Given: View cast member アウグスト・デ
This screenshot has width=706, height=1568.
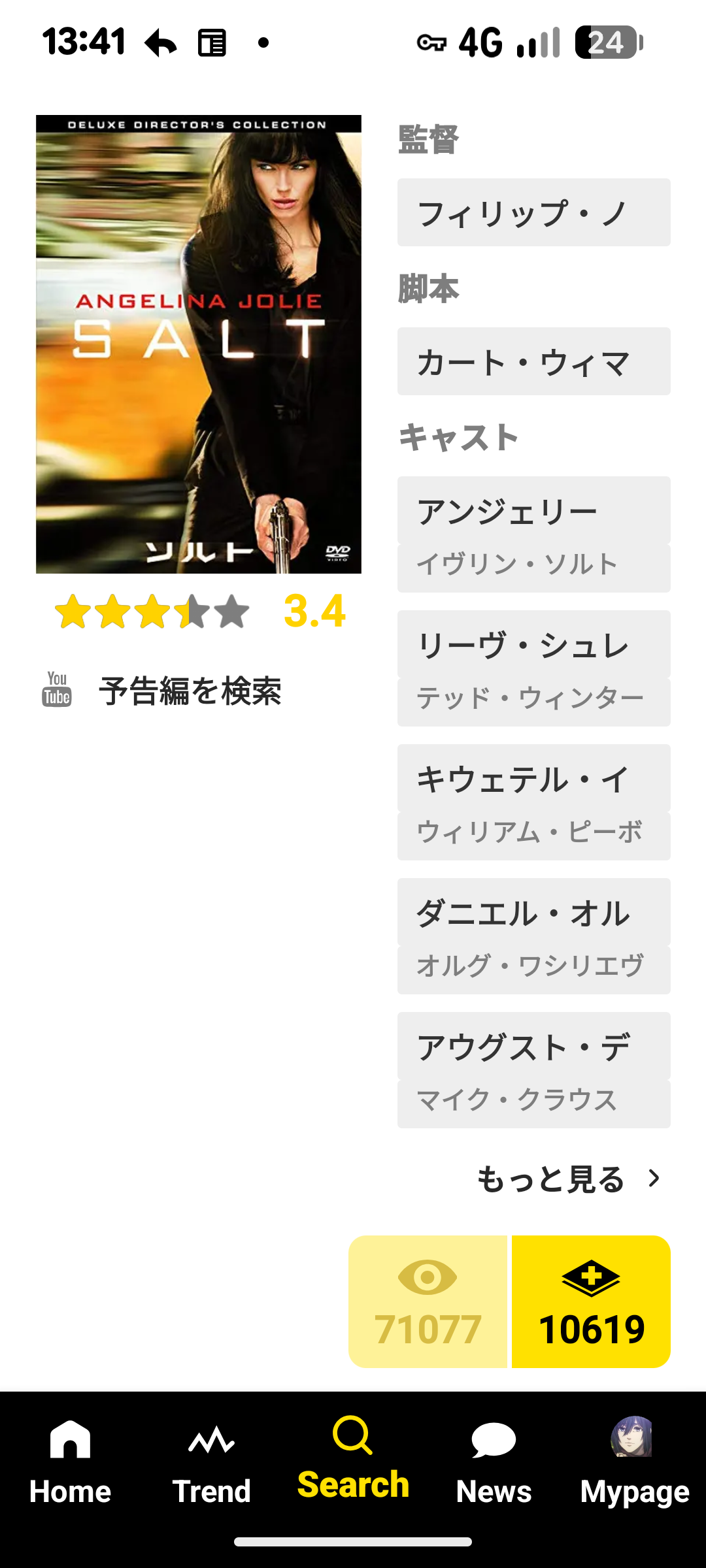Looking at the screenshot, I should pyautogui.click(x=533, y=1070).
